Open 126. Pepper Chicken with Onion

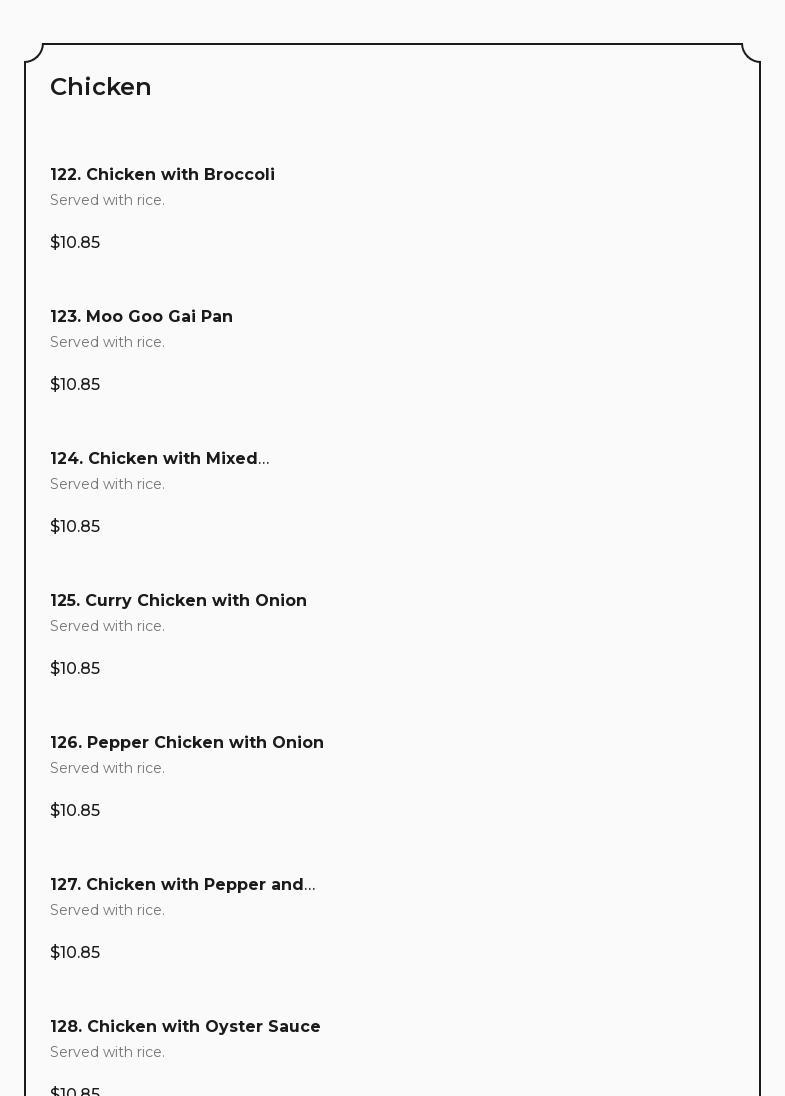(187, 743)
